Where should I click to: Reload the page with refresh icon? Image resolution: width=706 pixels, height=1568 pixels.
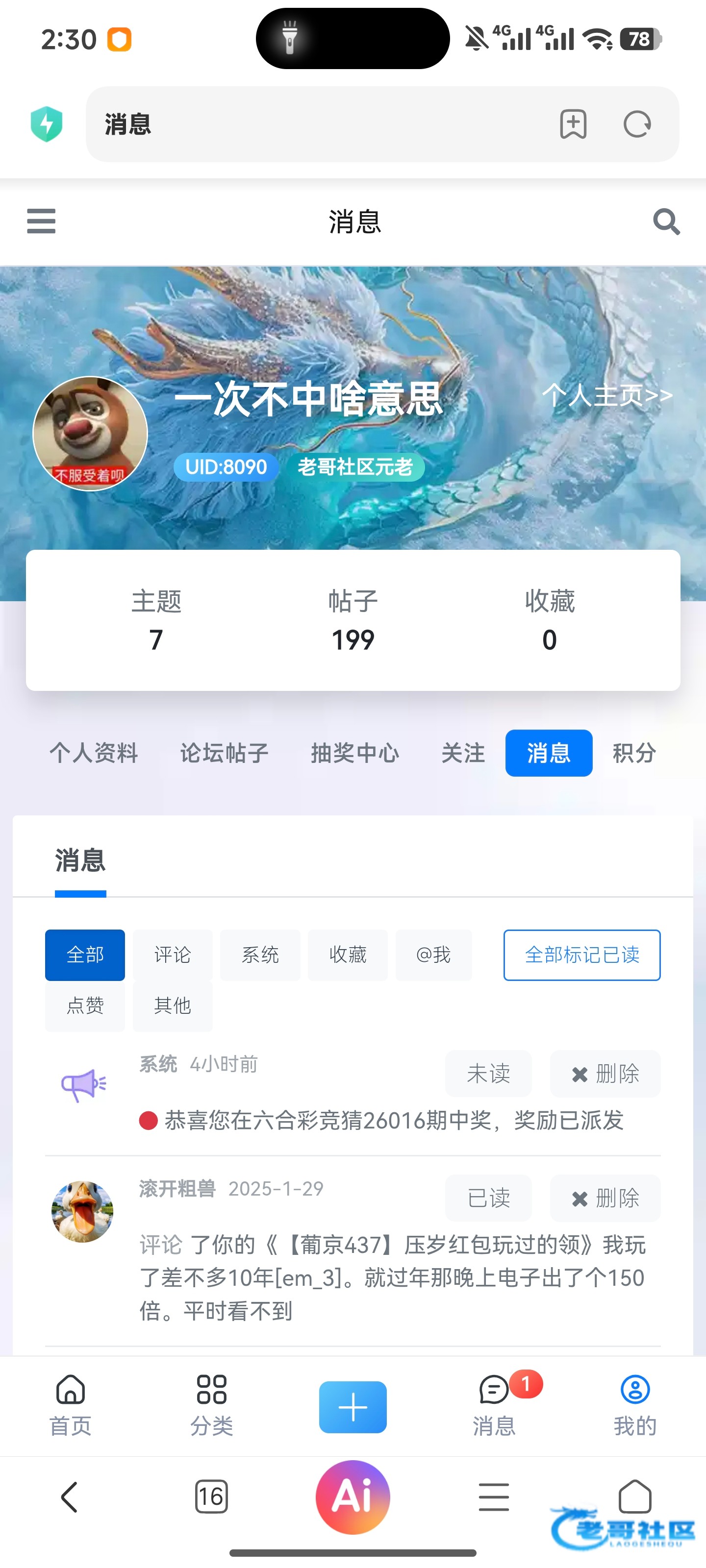(x=637, y=124)
